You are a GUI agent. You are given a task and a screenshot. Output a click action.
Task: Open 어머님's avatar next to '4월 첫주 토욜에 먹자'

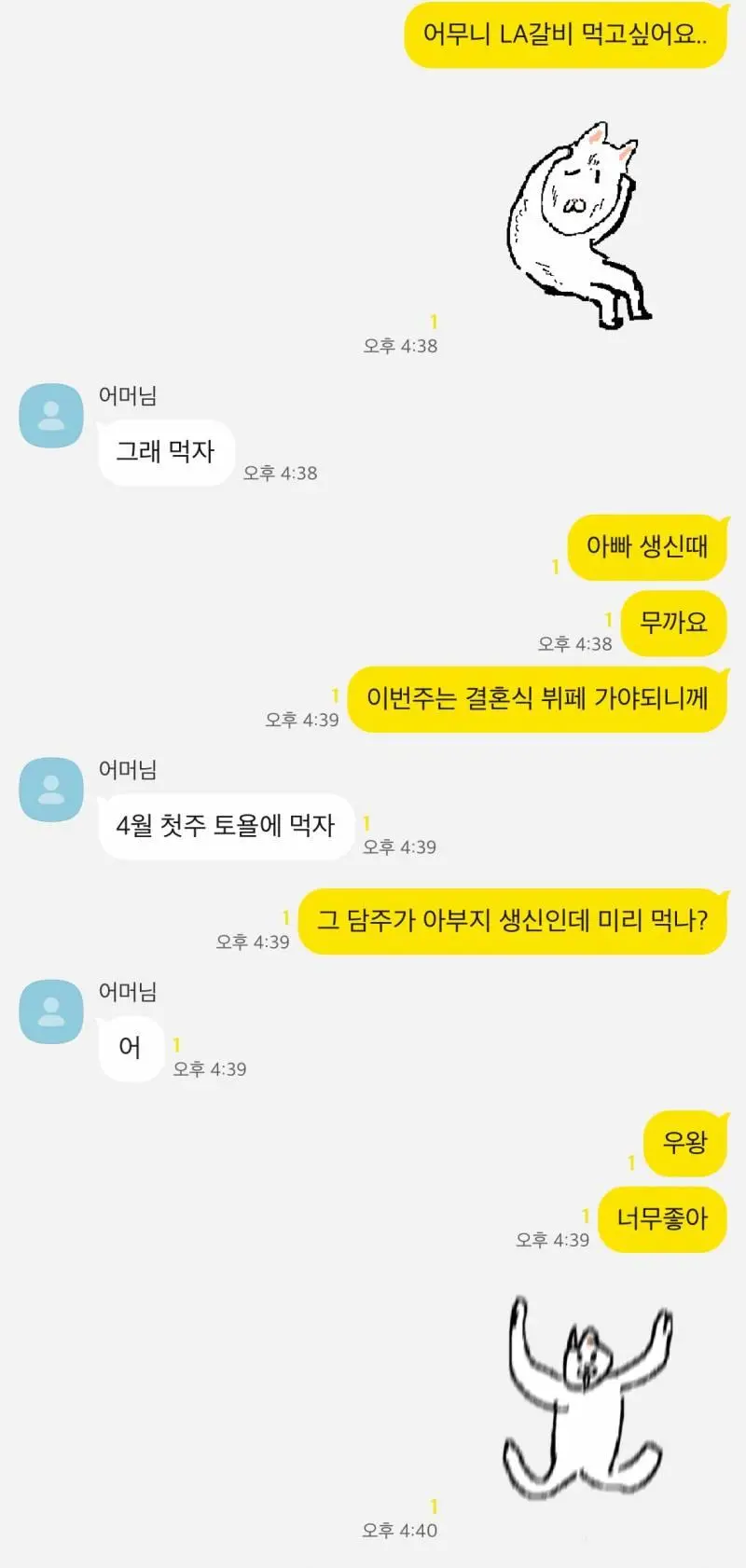pyautogui.click(x=51, y=790)
